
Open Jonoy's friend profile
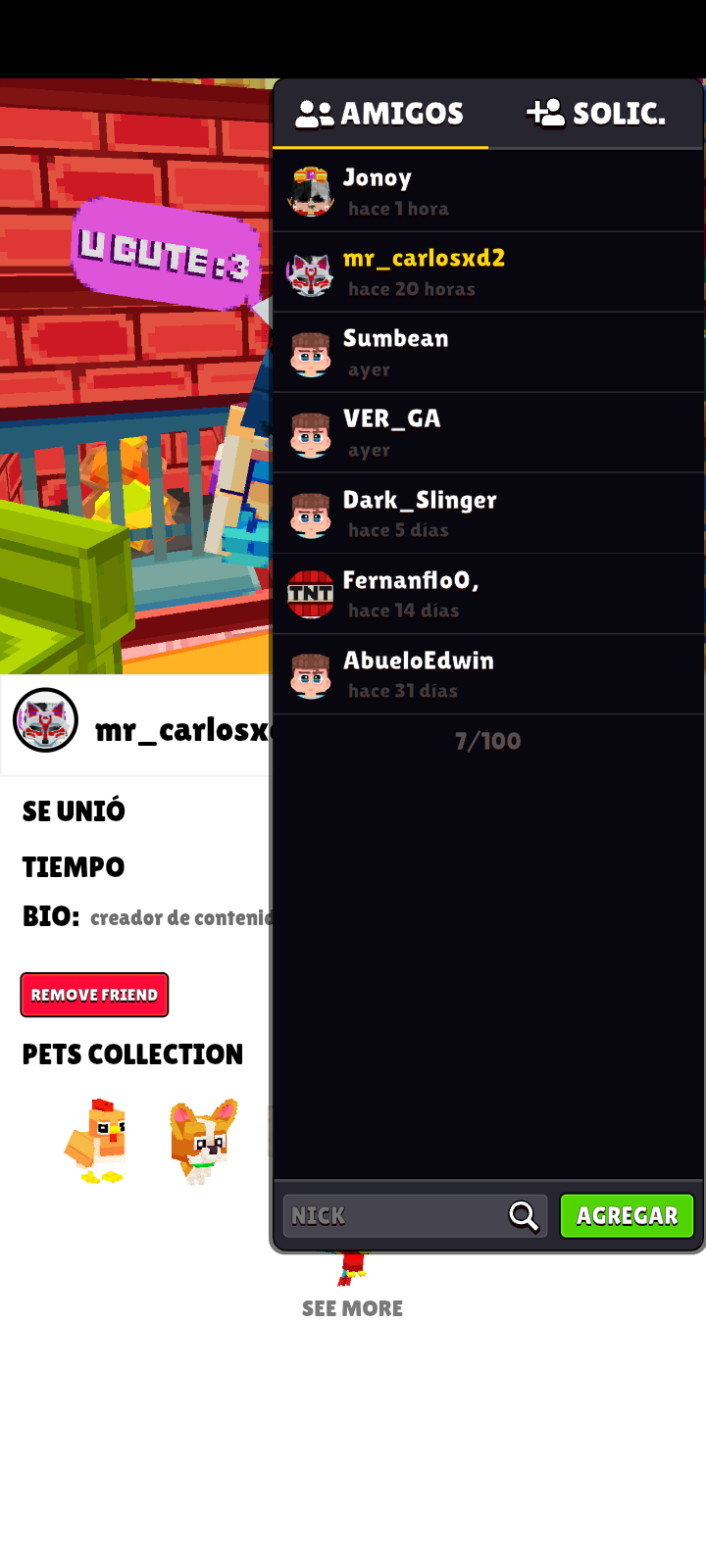[x=487, y=191]
